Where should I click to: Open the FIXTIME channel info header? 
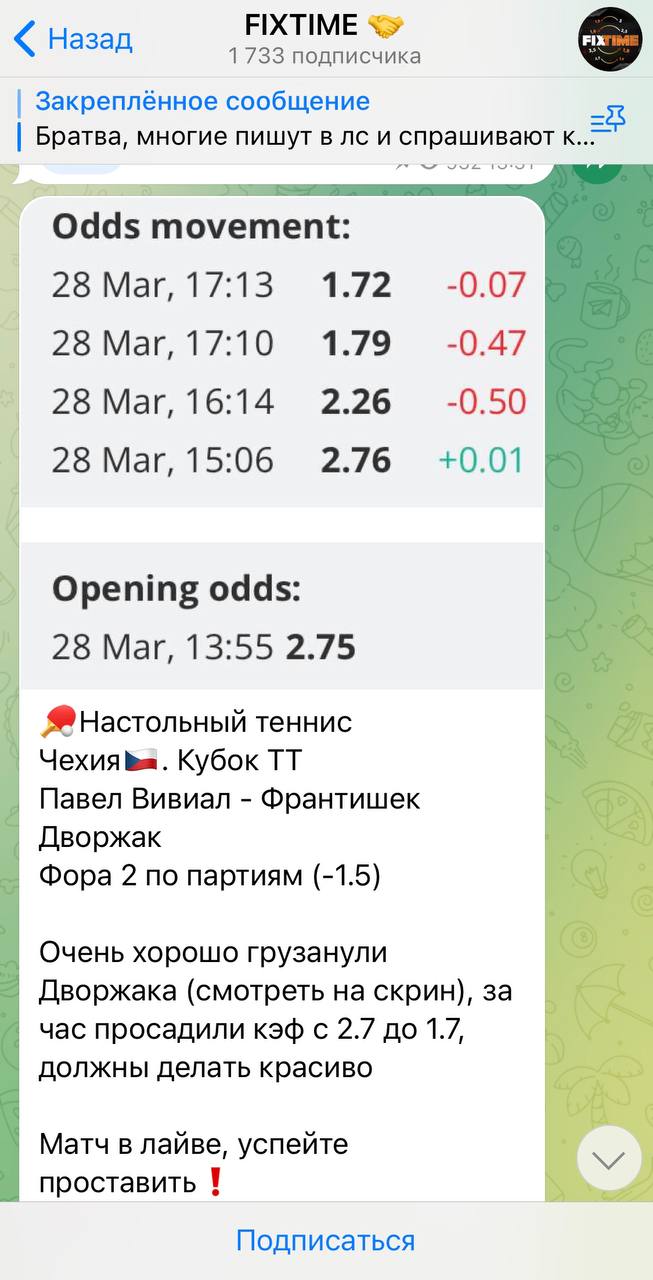point(324,39)
